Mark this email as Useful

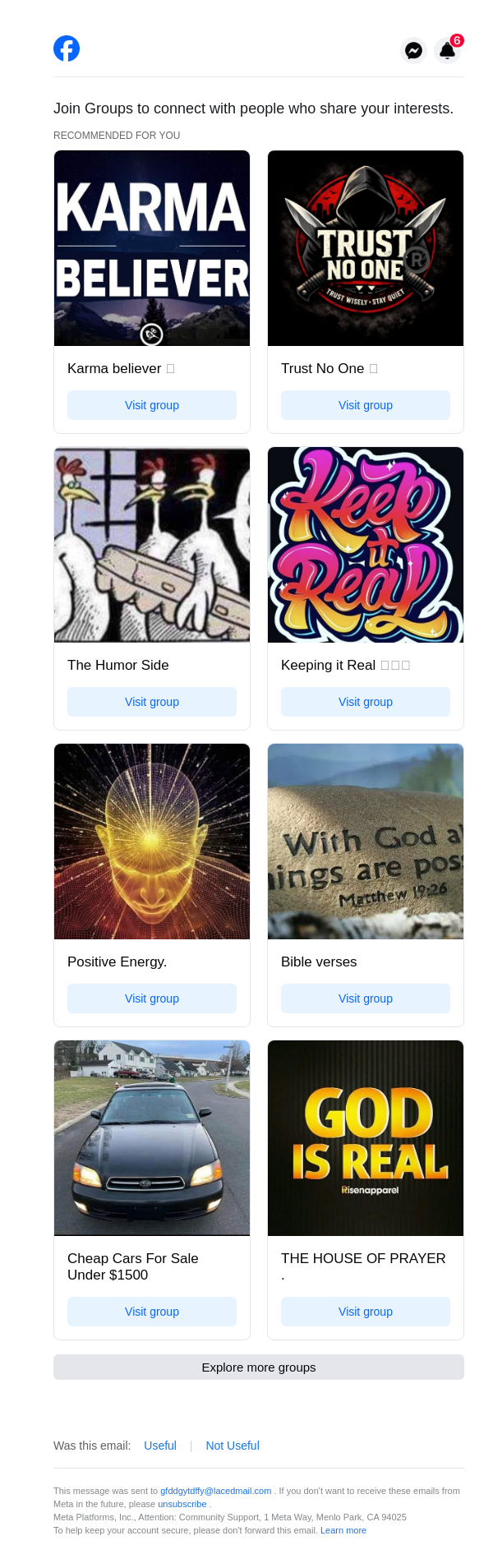(x=160, y=1446)
